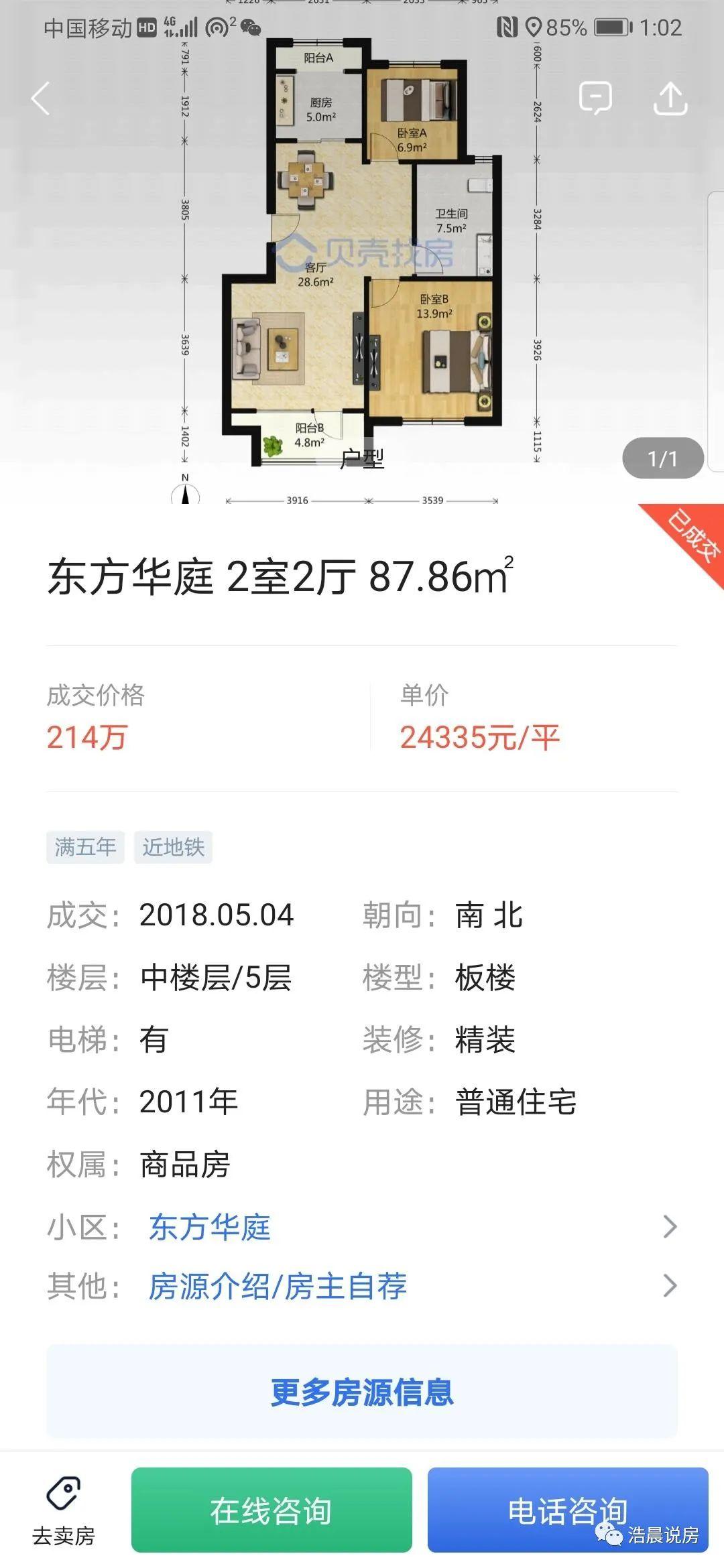View the floor plan image full screen
The width and height of the screenshot is (724, 1568).
pyautogui.click(x=362, y=251)
